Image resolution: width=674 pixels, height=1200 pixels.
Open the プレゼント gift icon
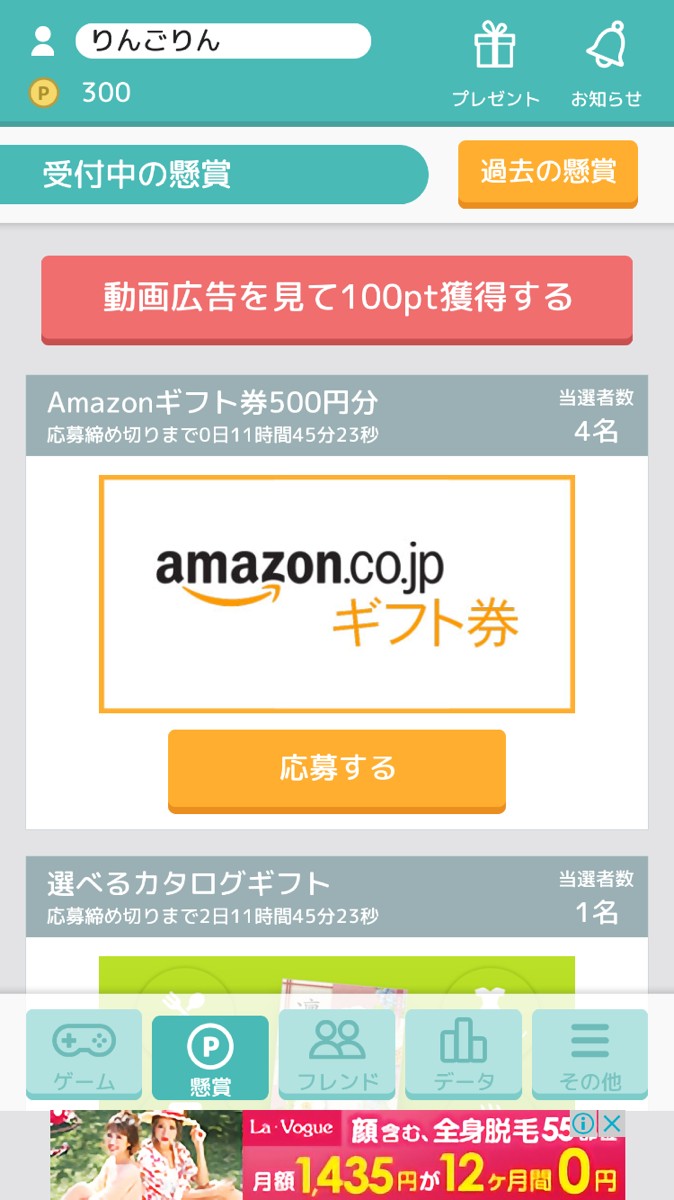coord(495,62)
